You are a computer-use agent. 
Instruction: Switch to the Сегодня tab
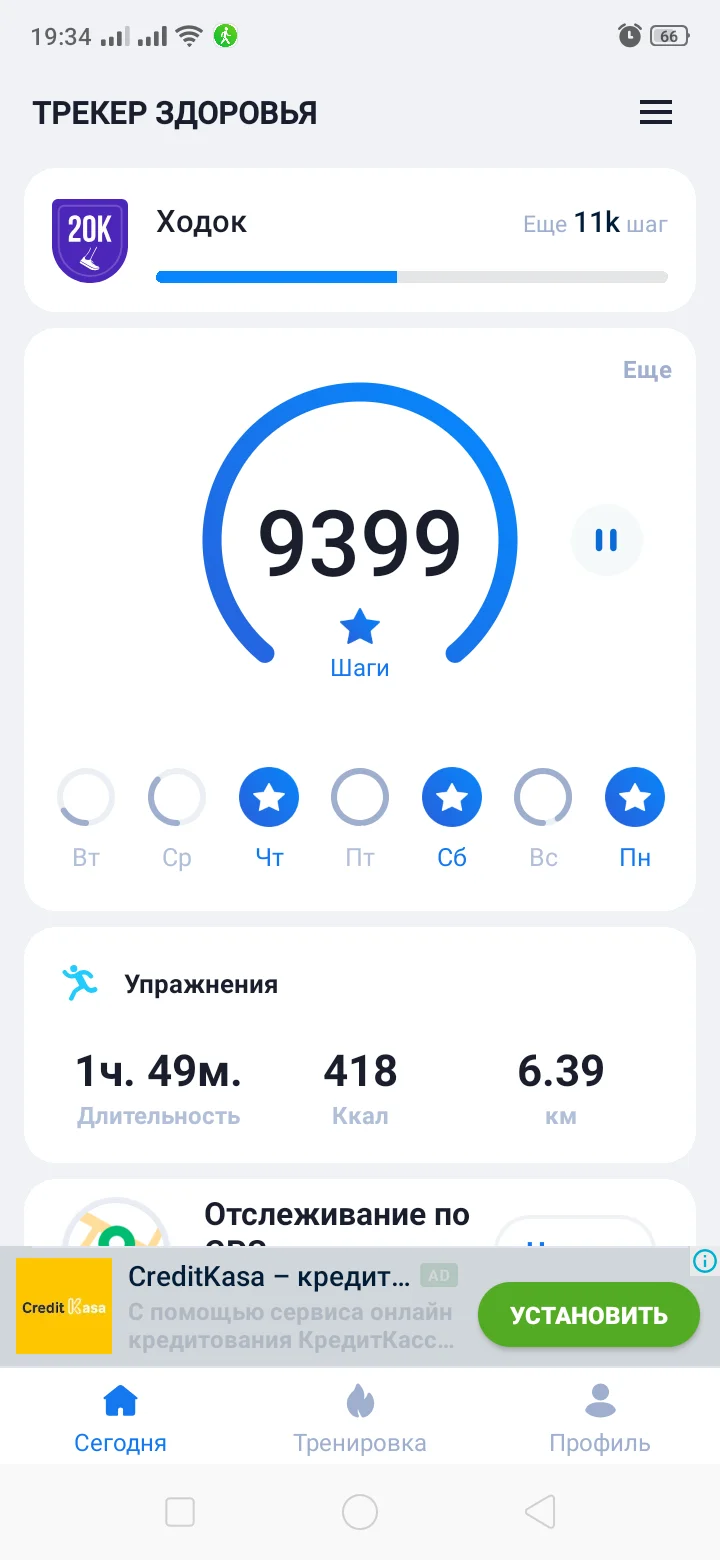point(120,1418)
